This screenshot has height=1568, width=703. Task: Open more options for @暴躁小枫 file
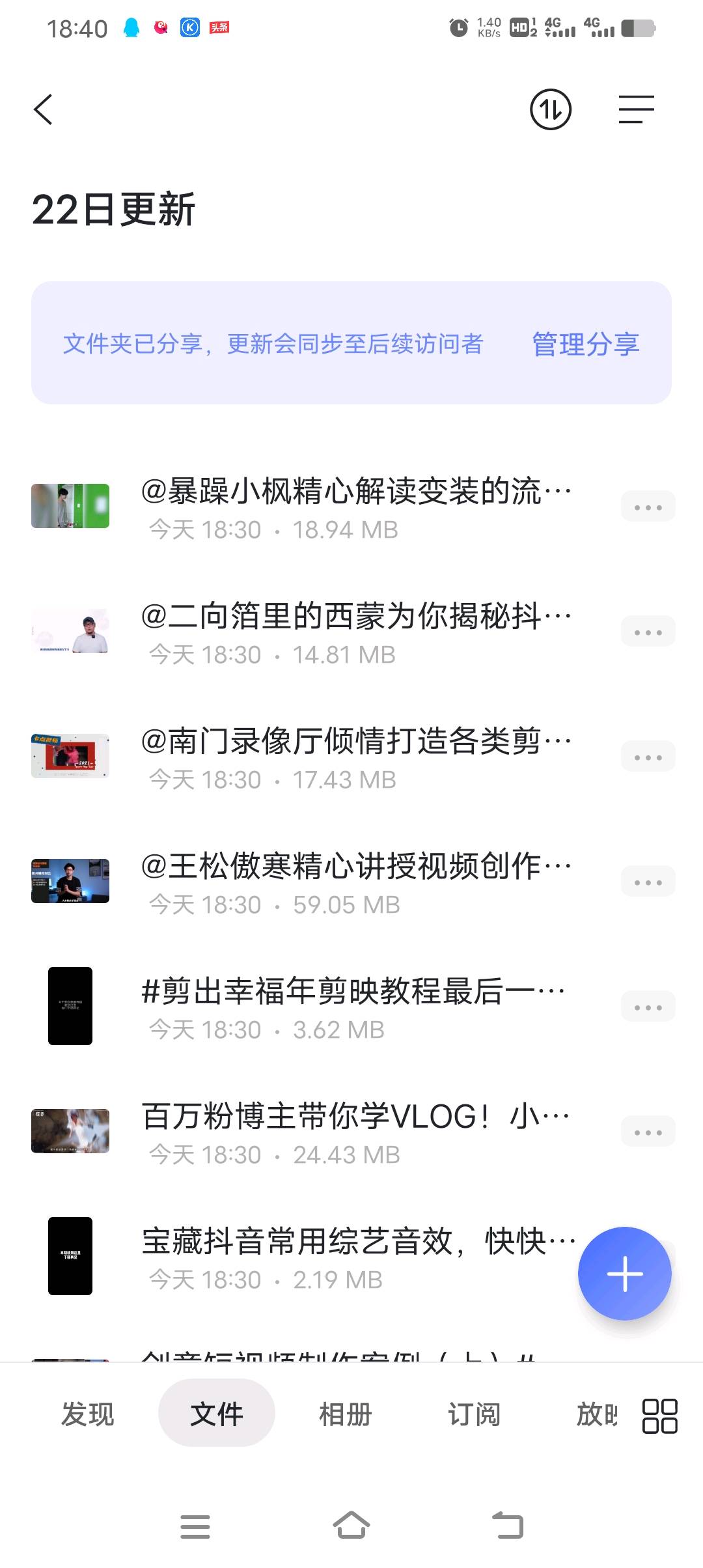648,507
